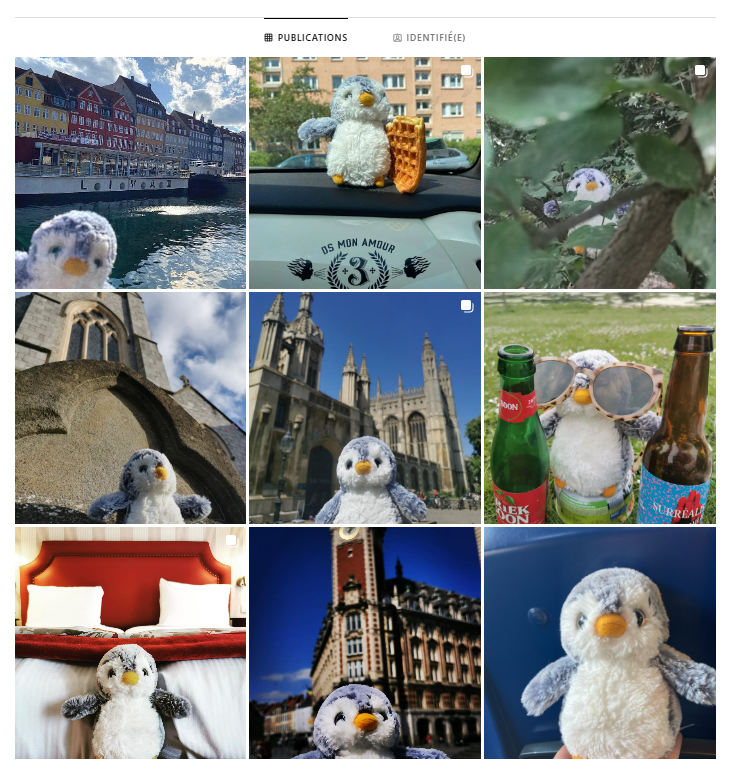Open the brick clock tower post
The image size is (729, 768).
click(365, 643)
